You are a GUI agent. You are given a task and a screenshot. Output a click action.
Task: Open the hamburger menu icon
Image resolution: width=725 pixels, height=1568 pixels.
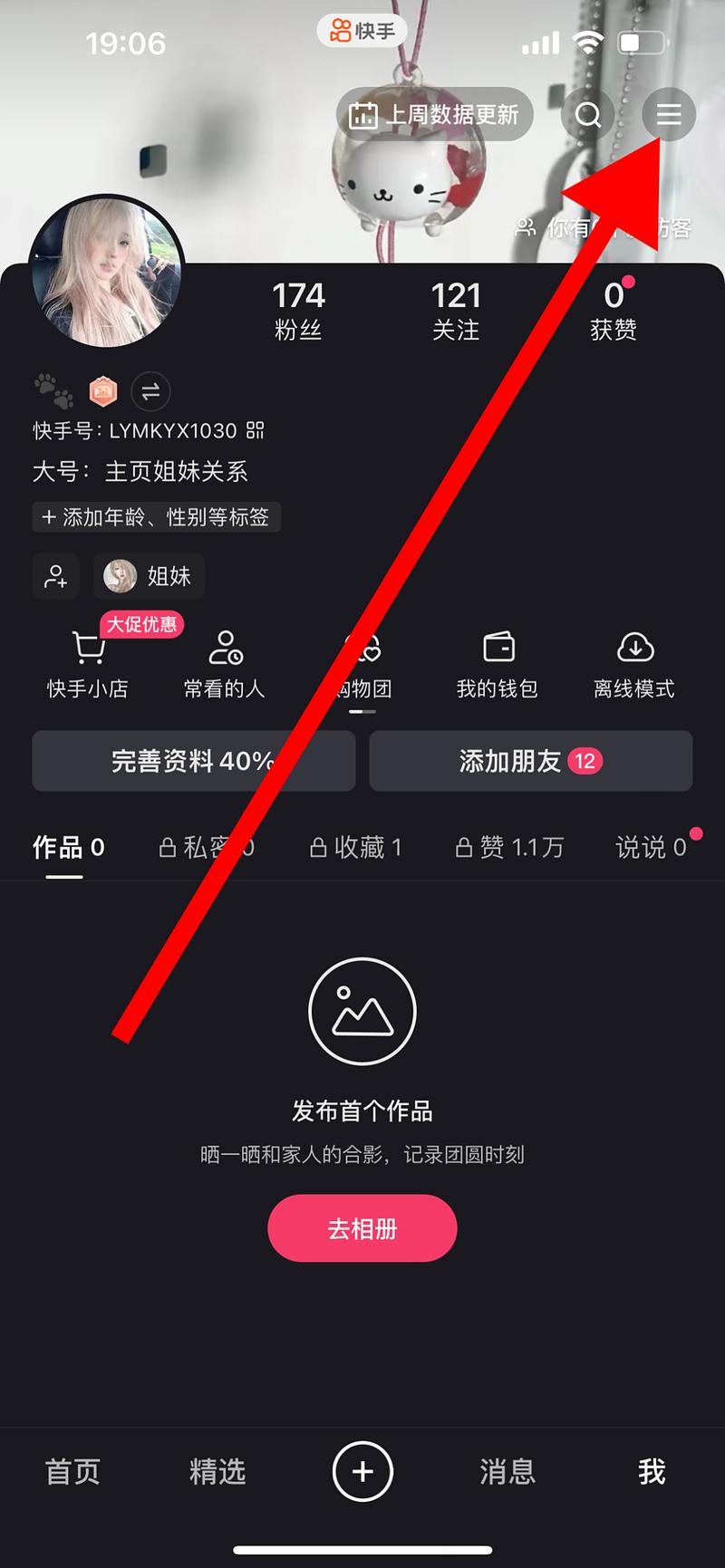[668, 114]
